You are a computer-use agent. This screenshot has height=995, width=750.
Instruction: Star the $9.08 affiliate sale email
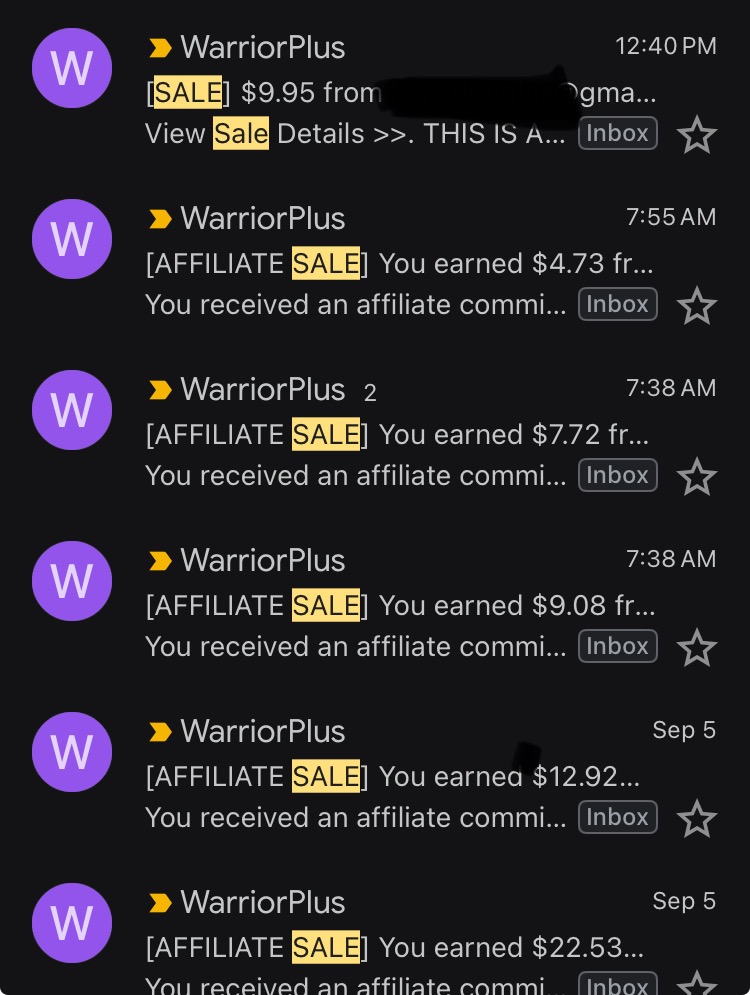click(696, 648)
